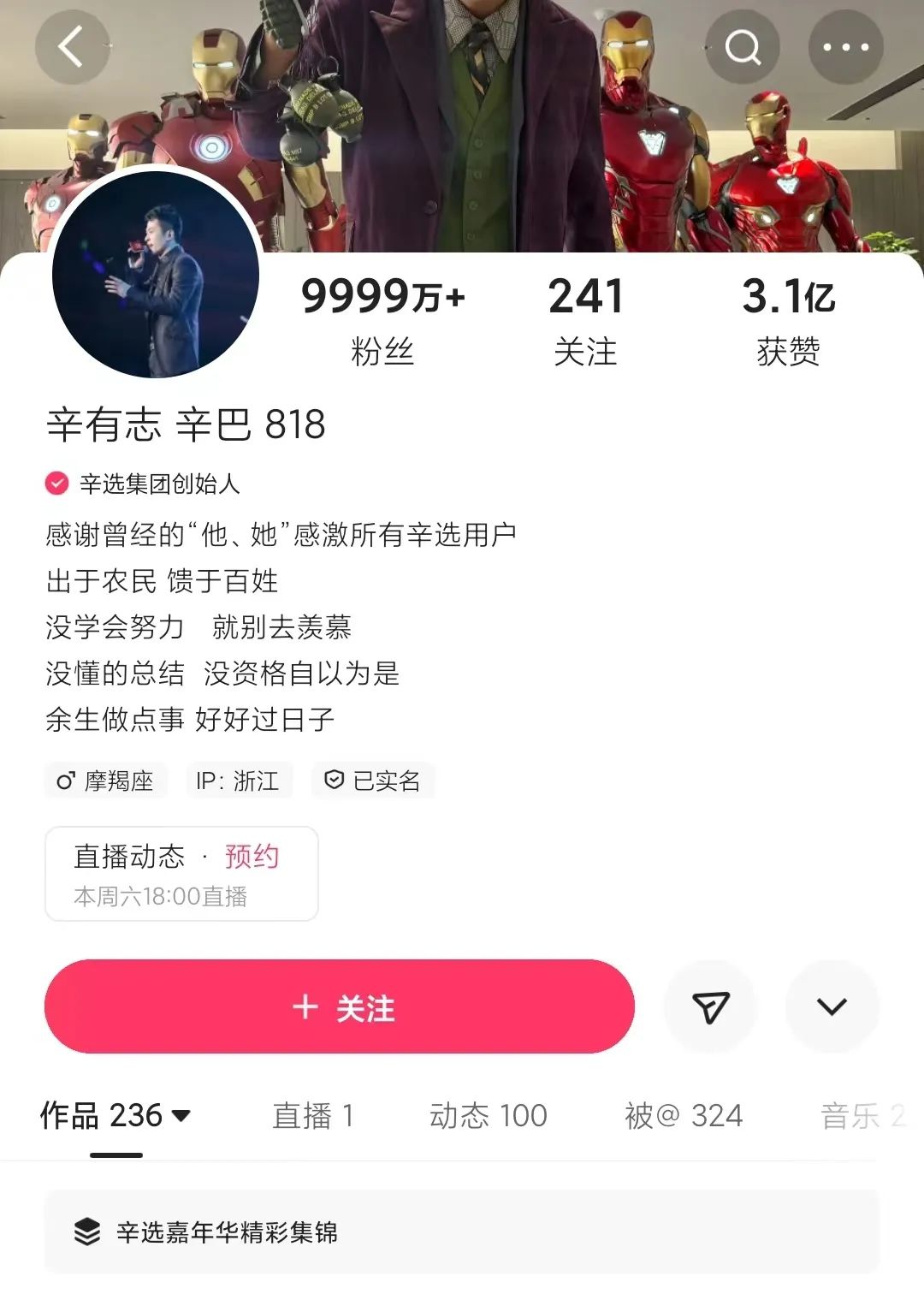This screenshot has width=924, height=1294.
Task: Open the search magnifier icon
Action: pyautogui.click(x=742, y=47)
